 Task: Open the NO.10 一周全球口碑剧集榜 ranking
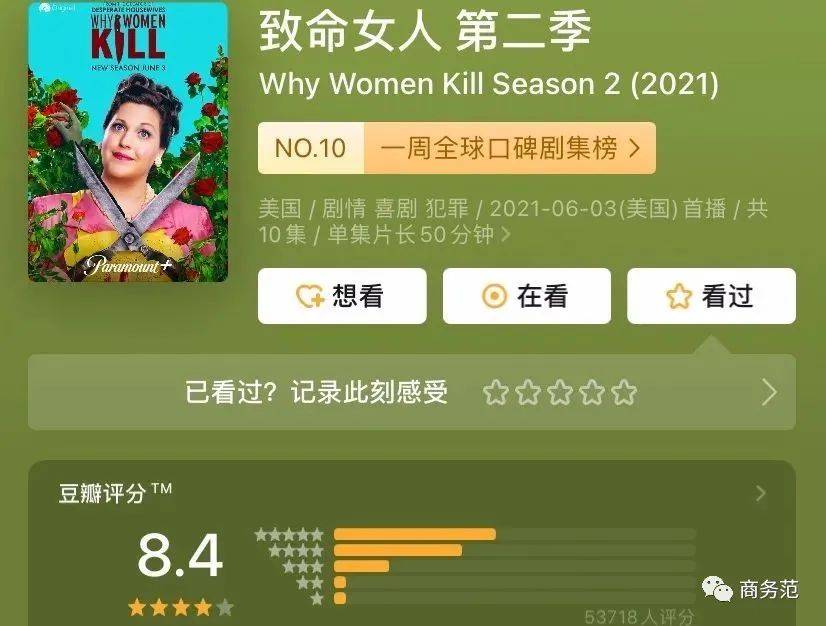[456, 149]
